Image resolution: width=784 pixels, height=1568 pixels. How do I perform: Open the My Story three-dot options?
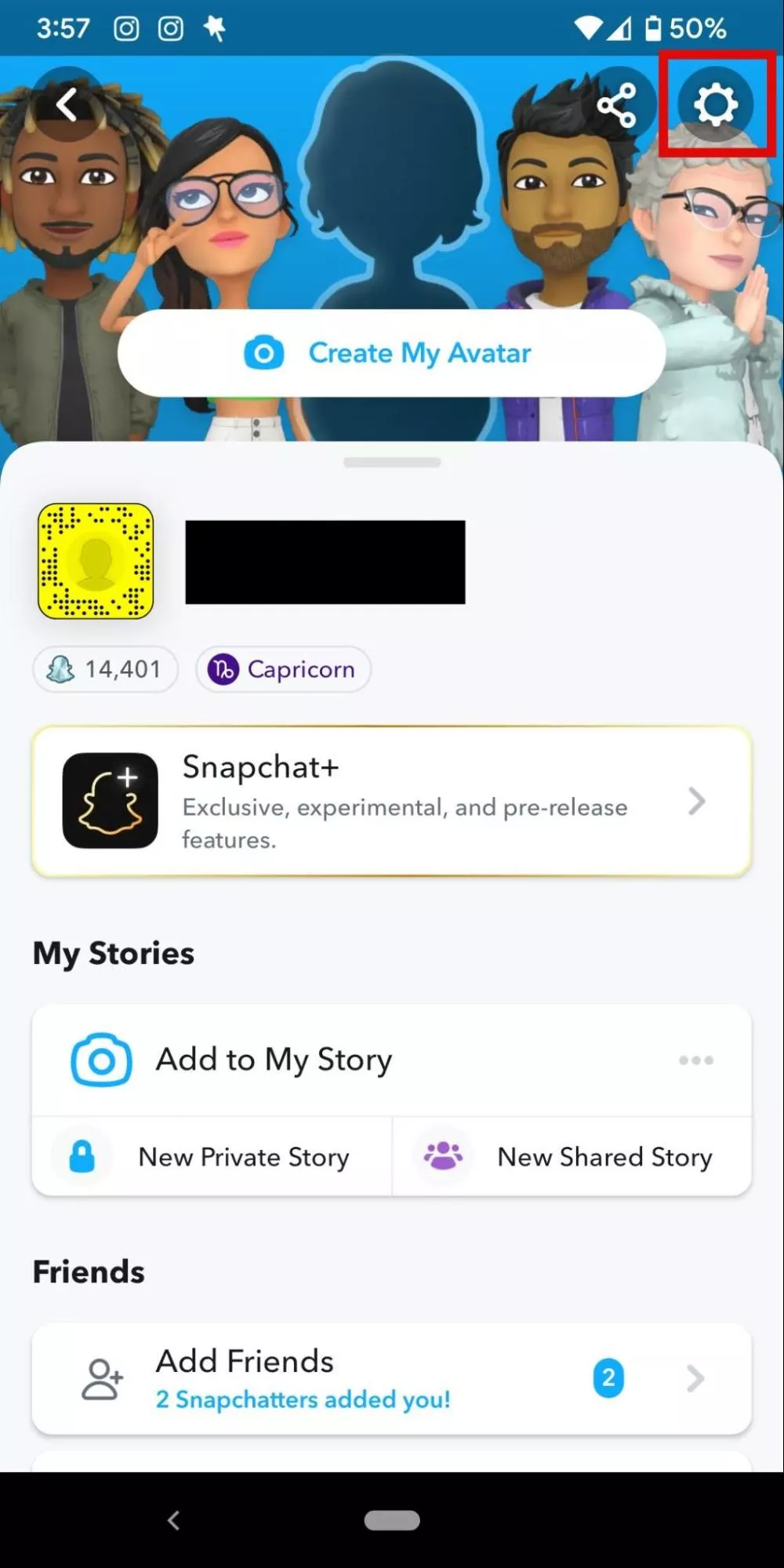pyautogui.click(x=695, y=1060)
